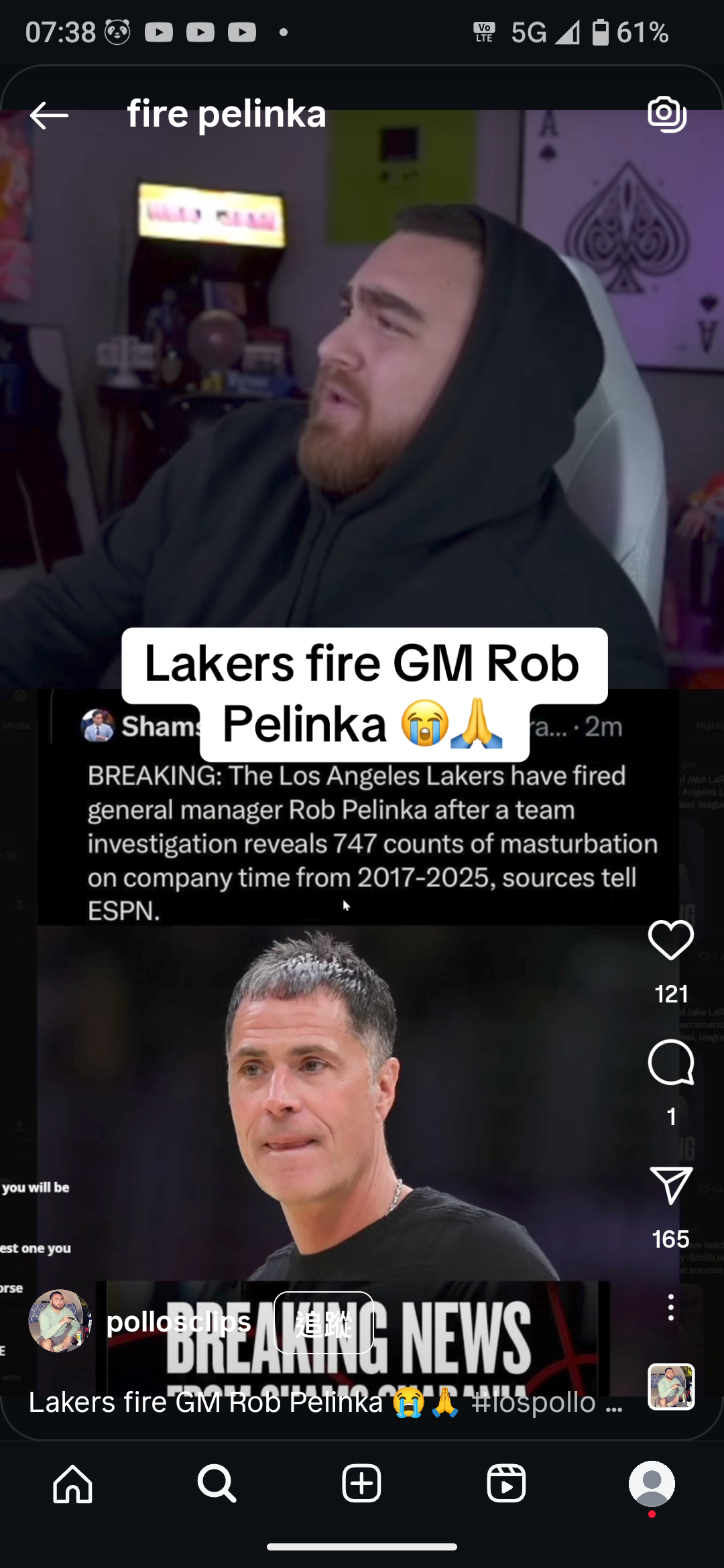Tap the pollosclips username
724x1568 pixels.
179,1321
